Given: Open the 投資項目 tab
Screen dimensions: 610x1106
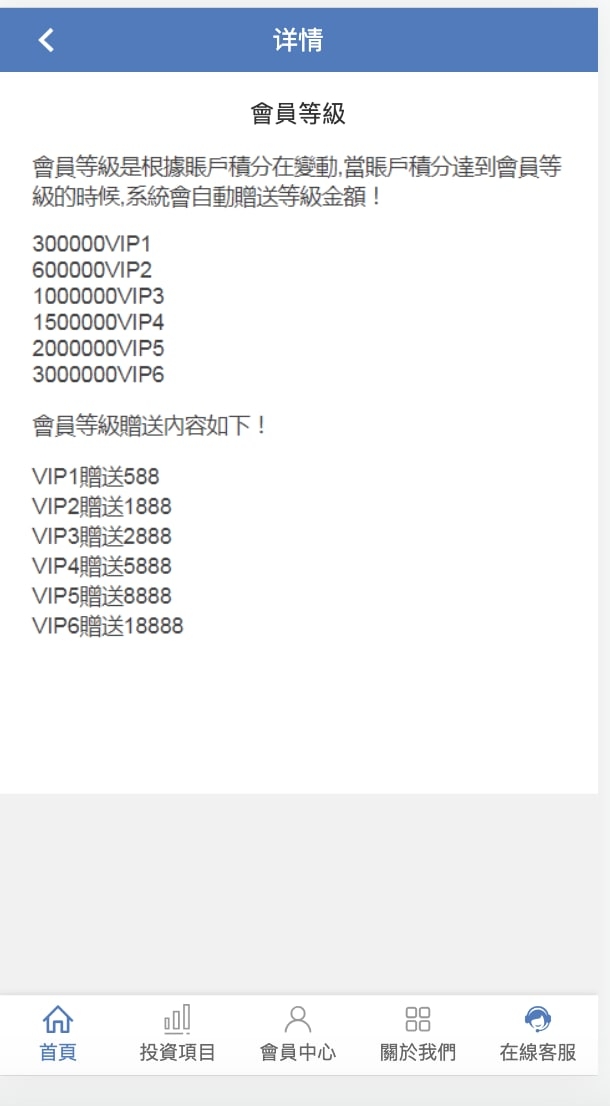Looking at the screenshot, I should tap(178, 1034).
